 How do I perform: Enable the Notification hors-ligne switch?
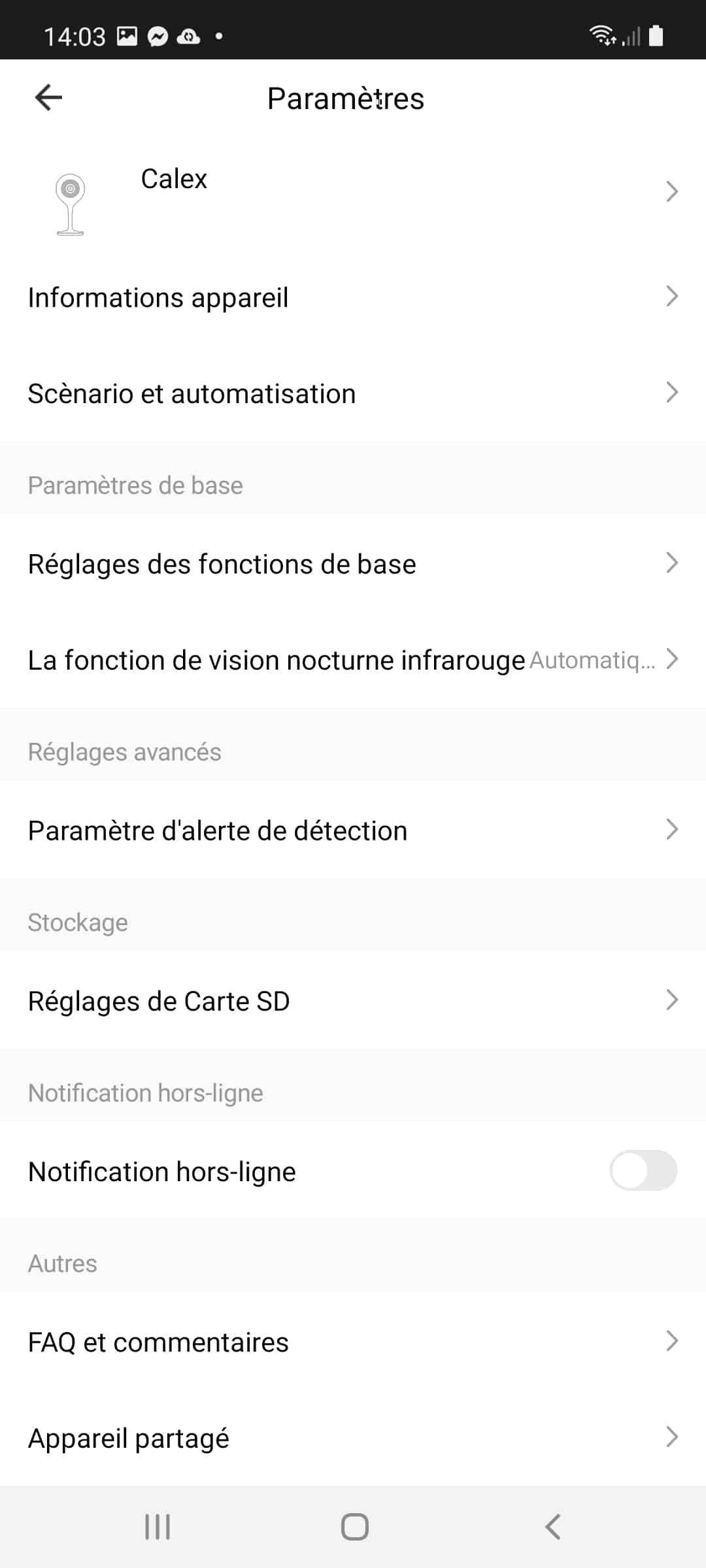(643, 1171)
